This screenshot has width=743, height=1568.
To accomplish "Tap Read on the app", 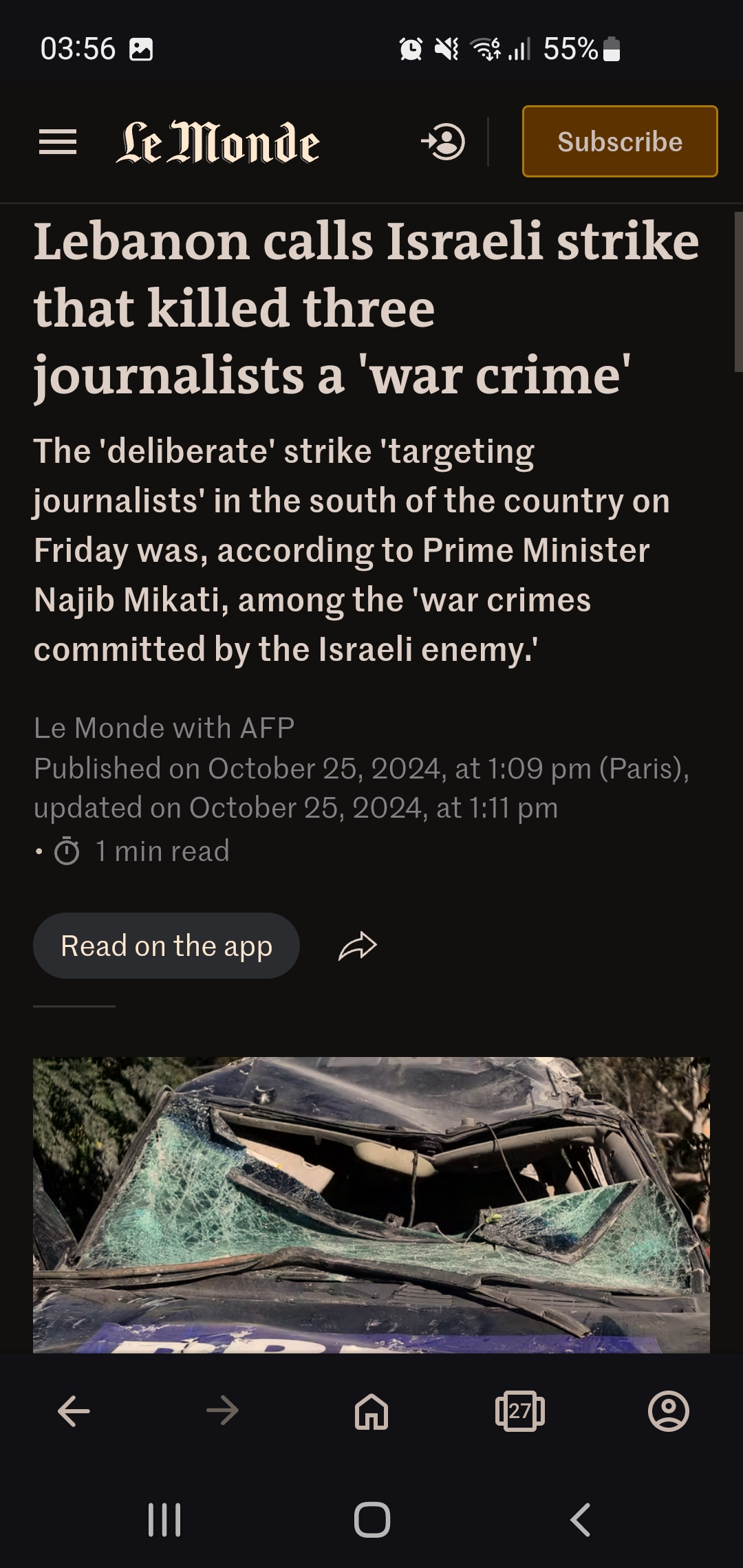I will point(166,946).
